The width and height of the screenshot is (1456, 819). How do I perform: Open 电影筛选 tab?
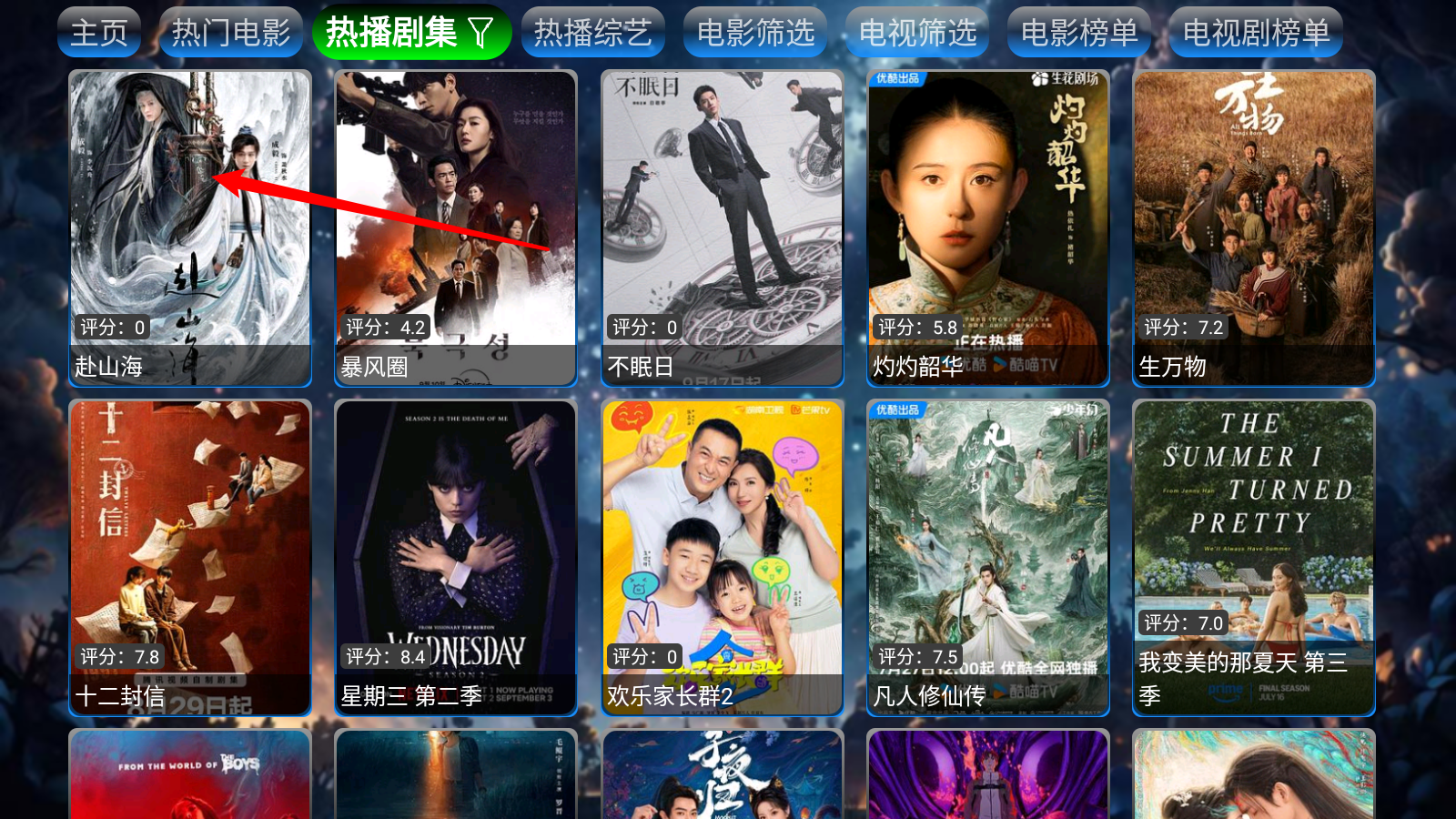(x=755, y=33)
